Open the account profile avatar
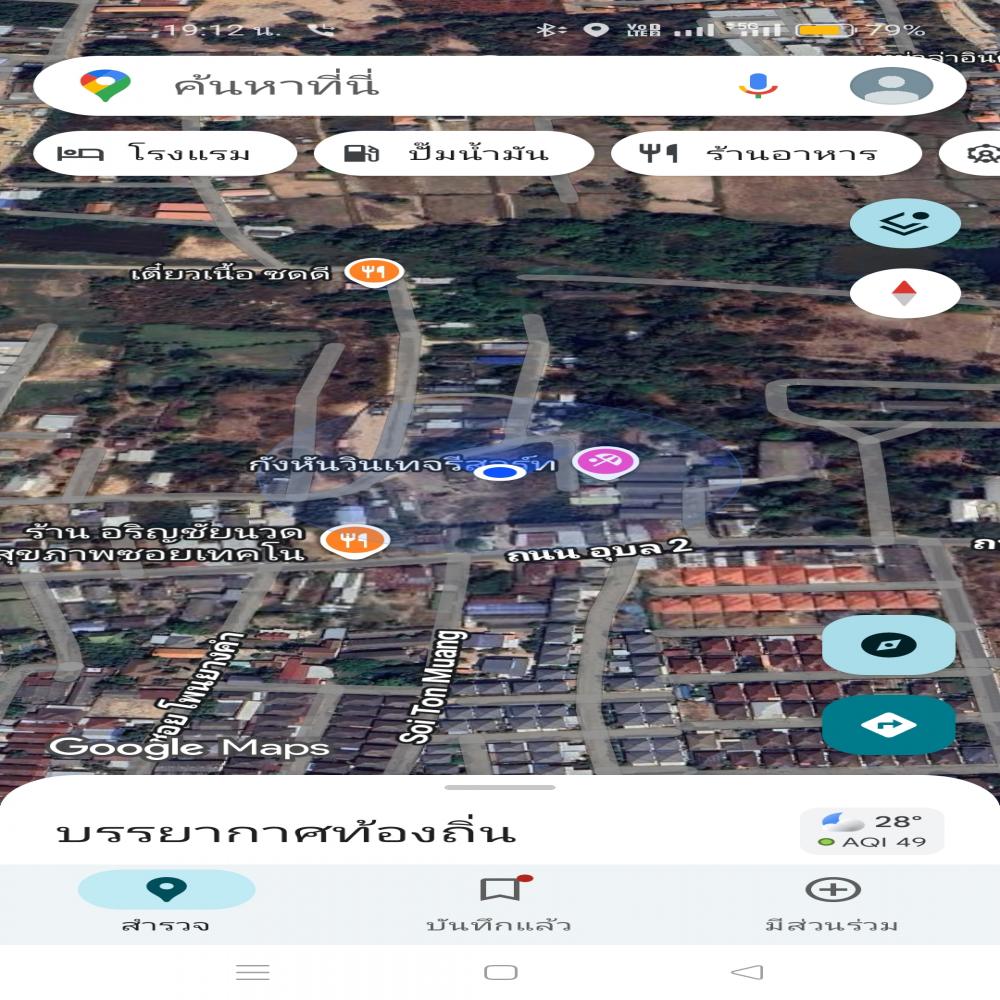This screenshot has width=1000, height=1000. (891, 86)
